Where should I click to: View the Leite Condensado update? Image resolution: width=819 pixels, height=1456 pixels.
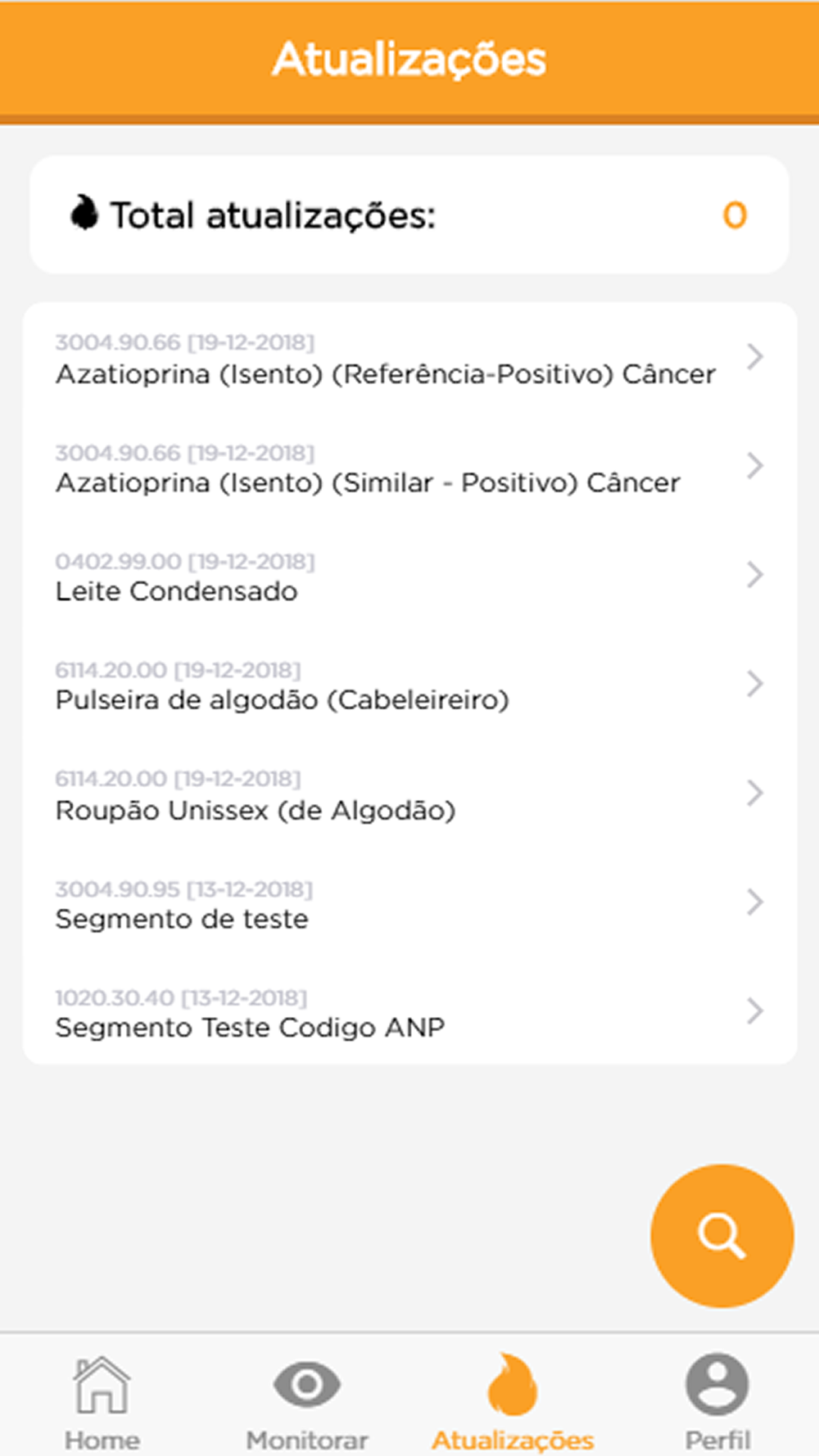tap(409, 576)
